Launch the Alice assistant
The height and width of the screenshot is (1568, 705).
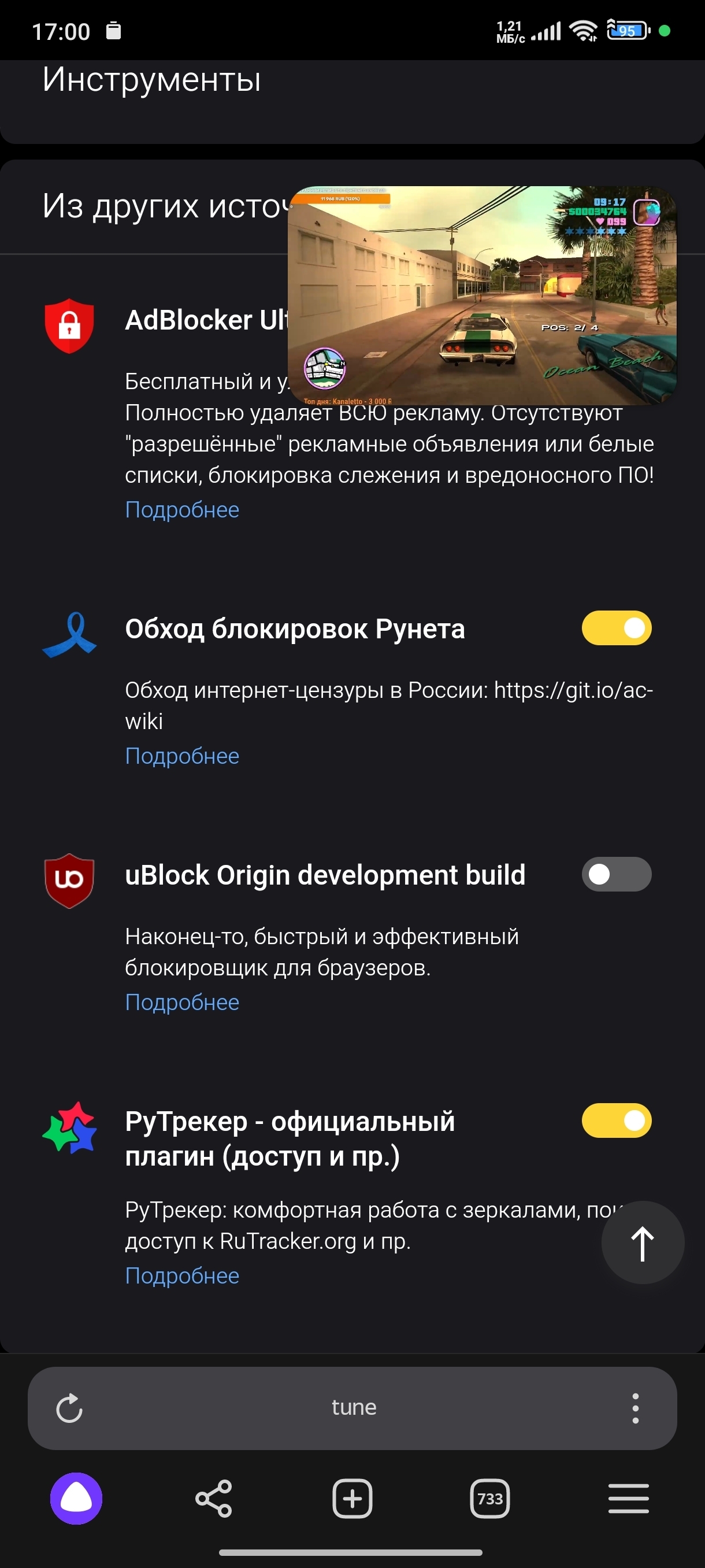[76, 1498]
